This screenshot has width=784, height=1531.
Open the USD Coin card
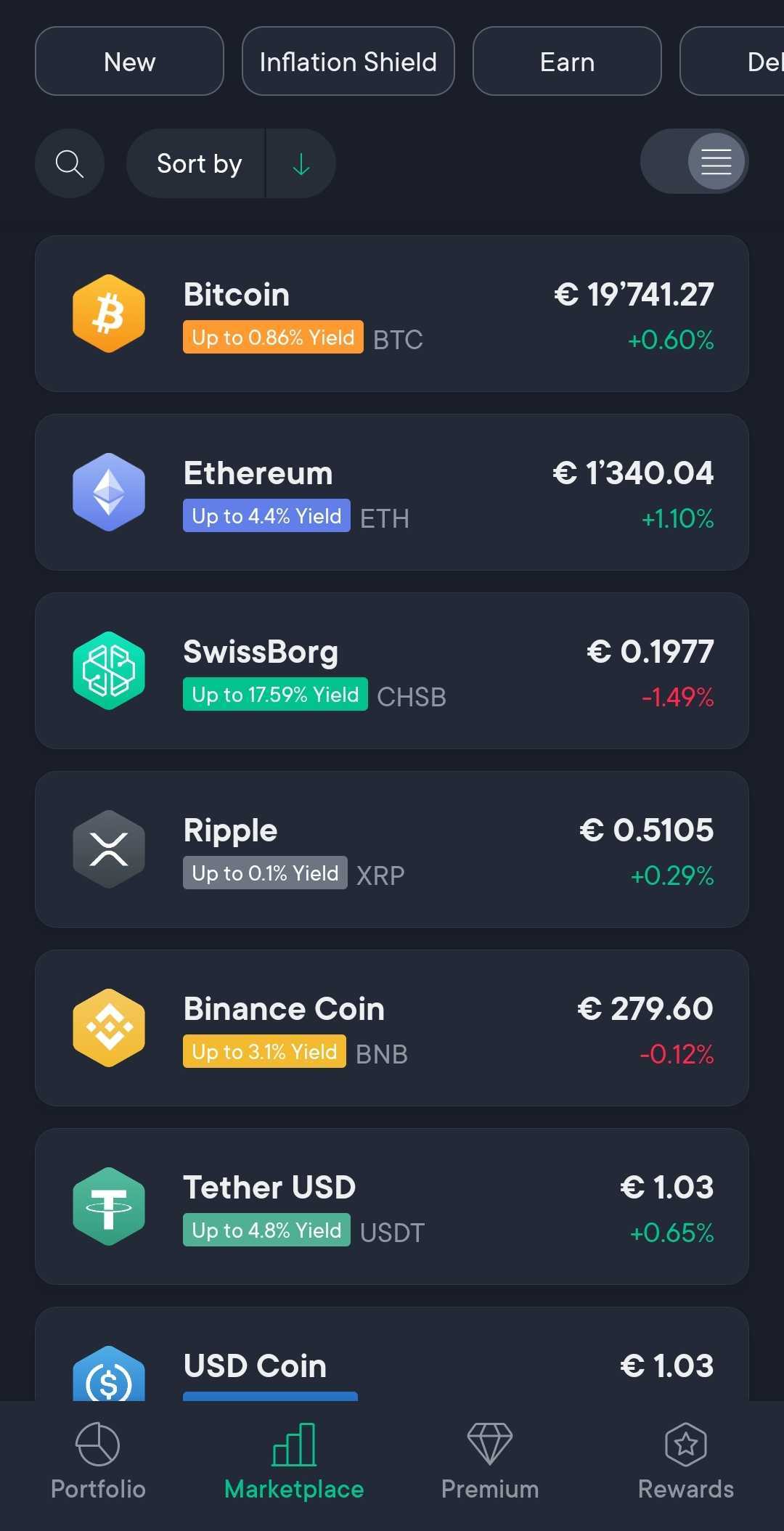point(392,1355)
